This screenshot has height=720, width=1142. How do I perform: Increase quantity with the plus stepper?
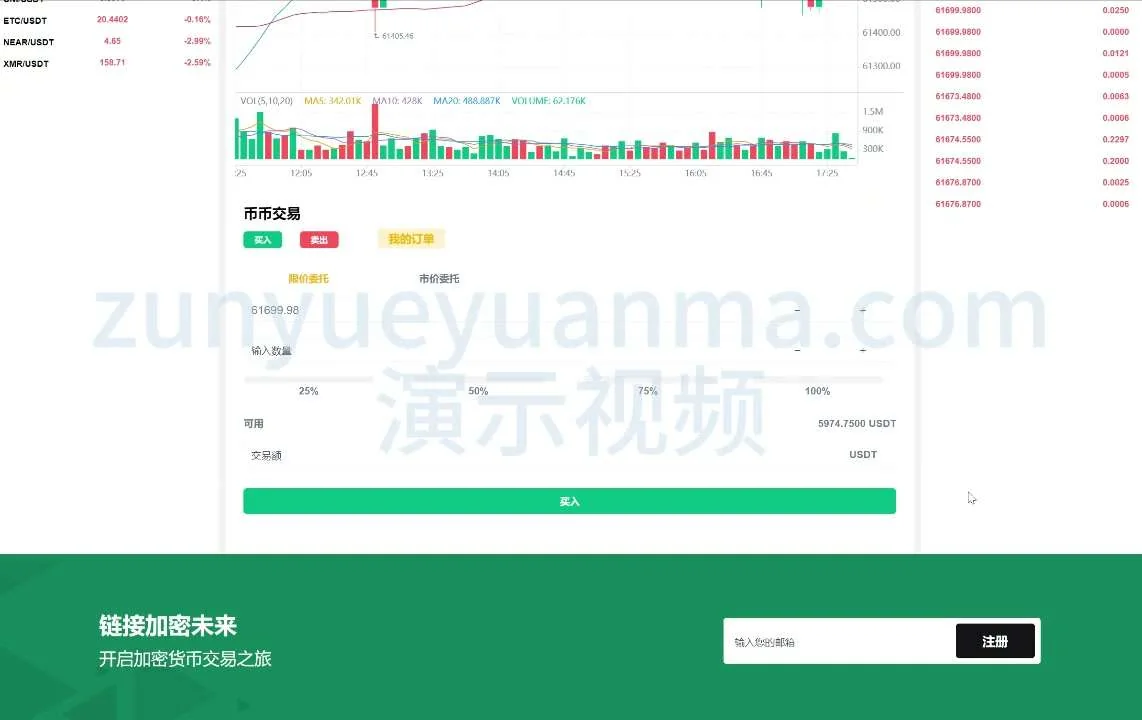863,351
